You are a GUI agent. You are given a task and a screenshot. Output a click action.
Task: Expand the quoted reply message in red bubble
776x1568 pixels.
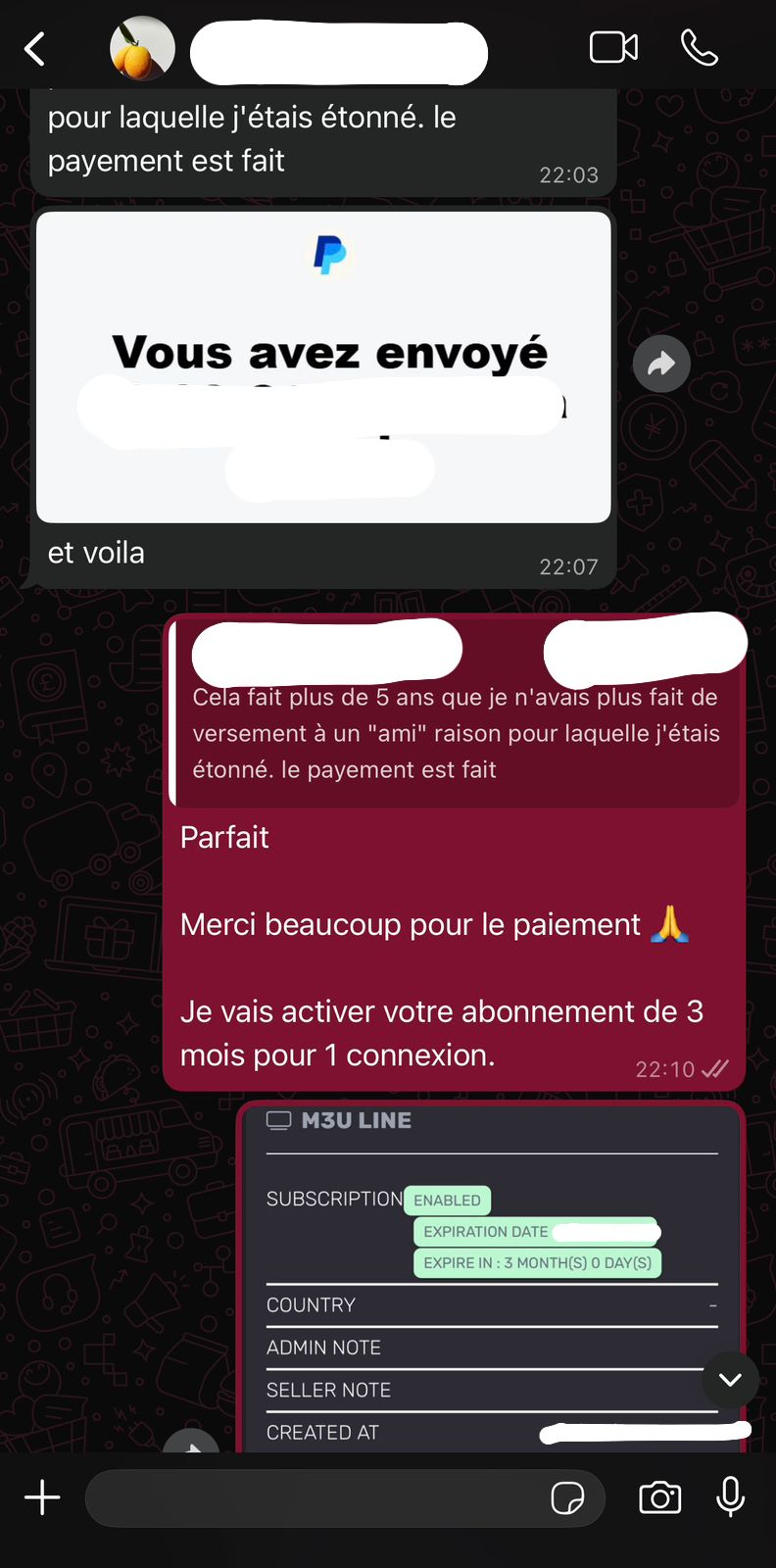click(x=454, y=733)
